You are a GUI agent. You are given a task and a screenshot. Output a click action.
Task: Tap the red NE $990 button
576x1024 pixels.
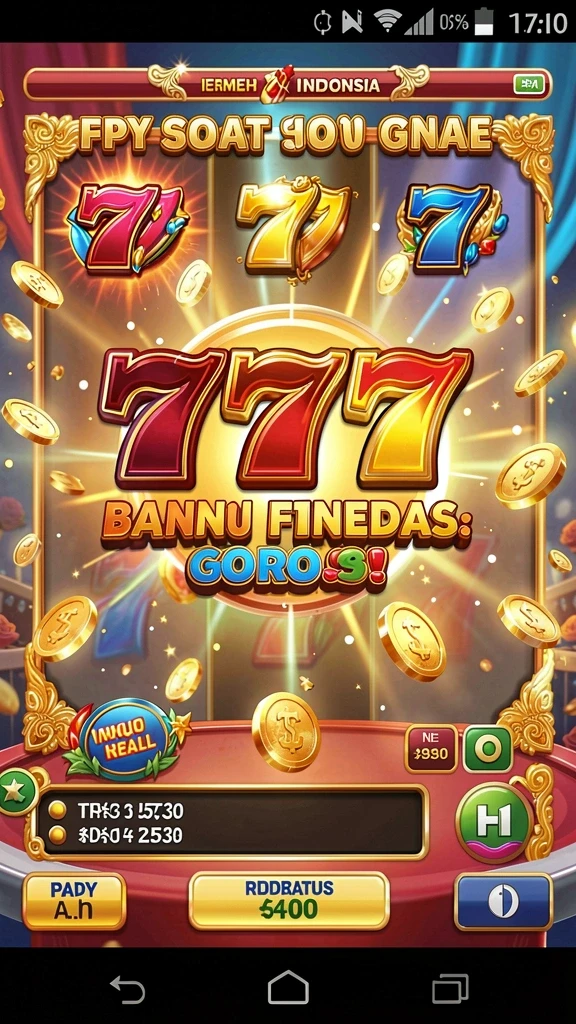[431, 748]
